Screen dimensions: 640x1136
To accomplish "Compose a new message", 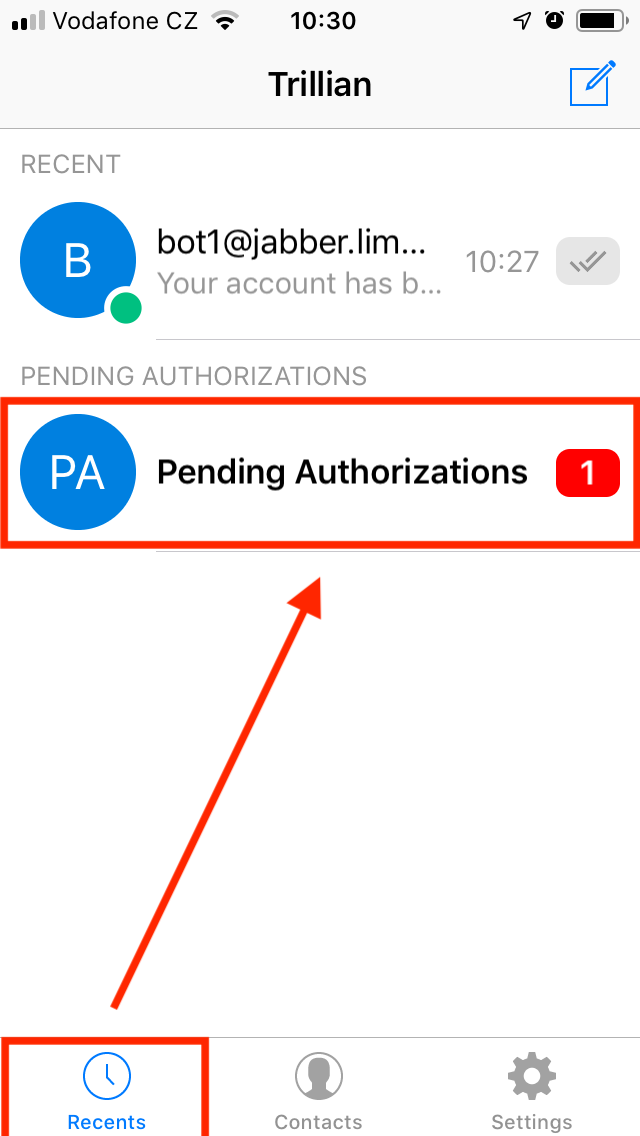I will click(593, 84).
